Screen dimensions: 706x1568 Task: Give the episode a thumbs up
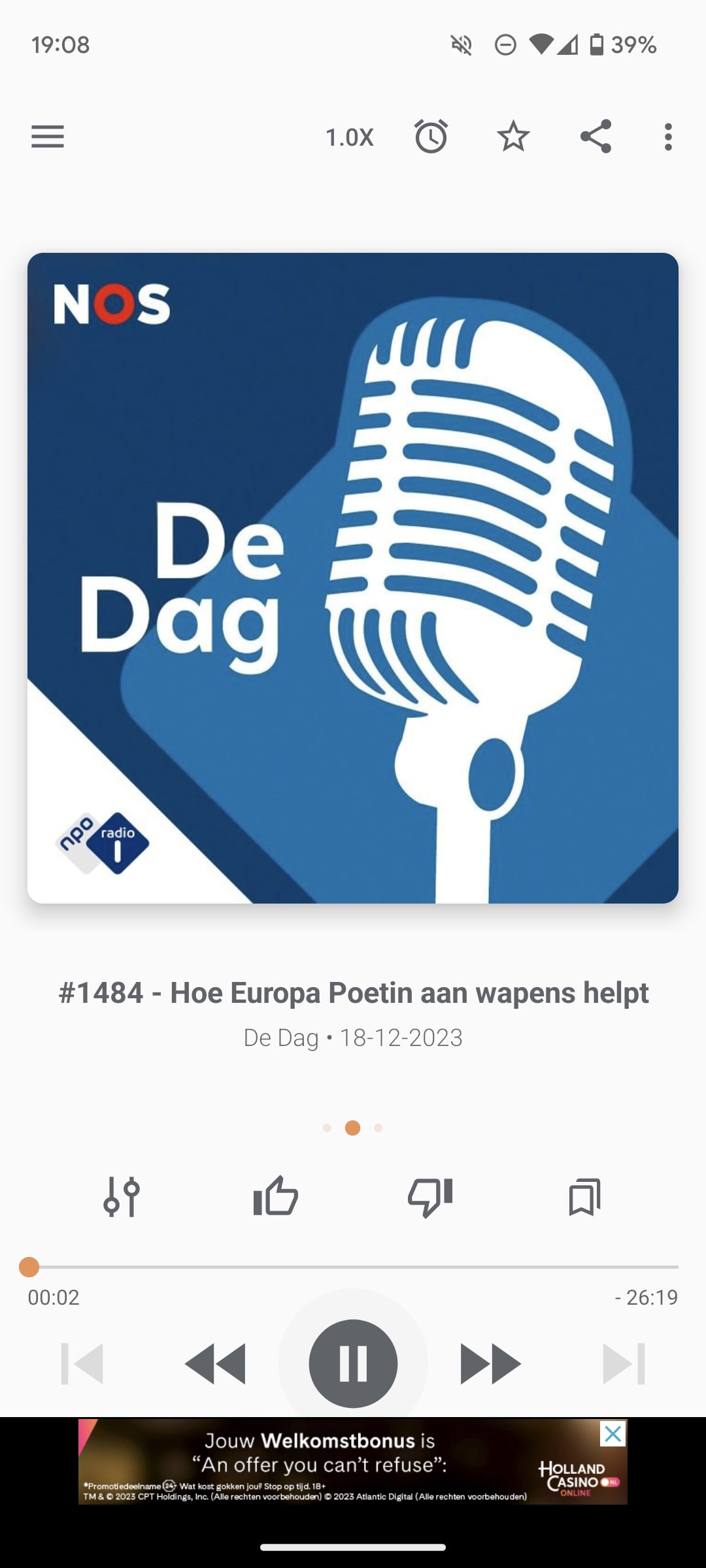[276, 1196]
